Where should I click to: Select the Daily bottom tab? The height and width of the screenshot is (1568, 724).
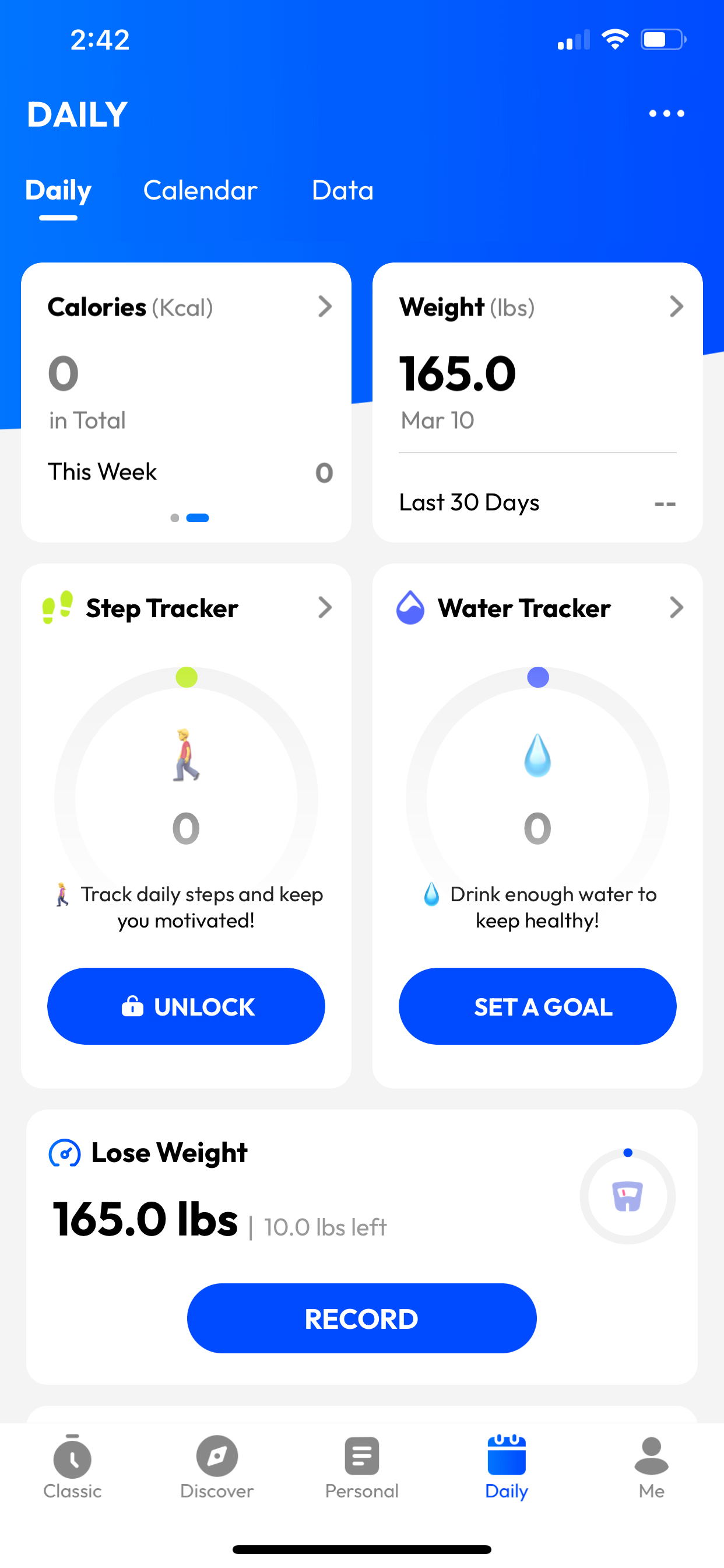pyautogui.click(x=506, y=1467)
